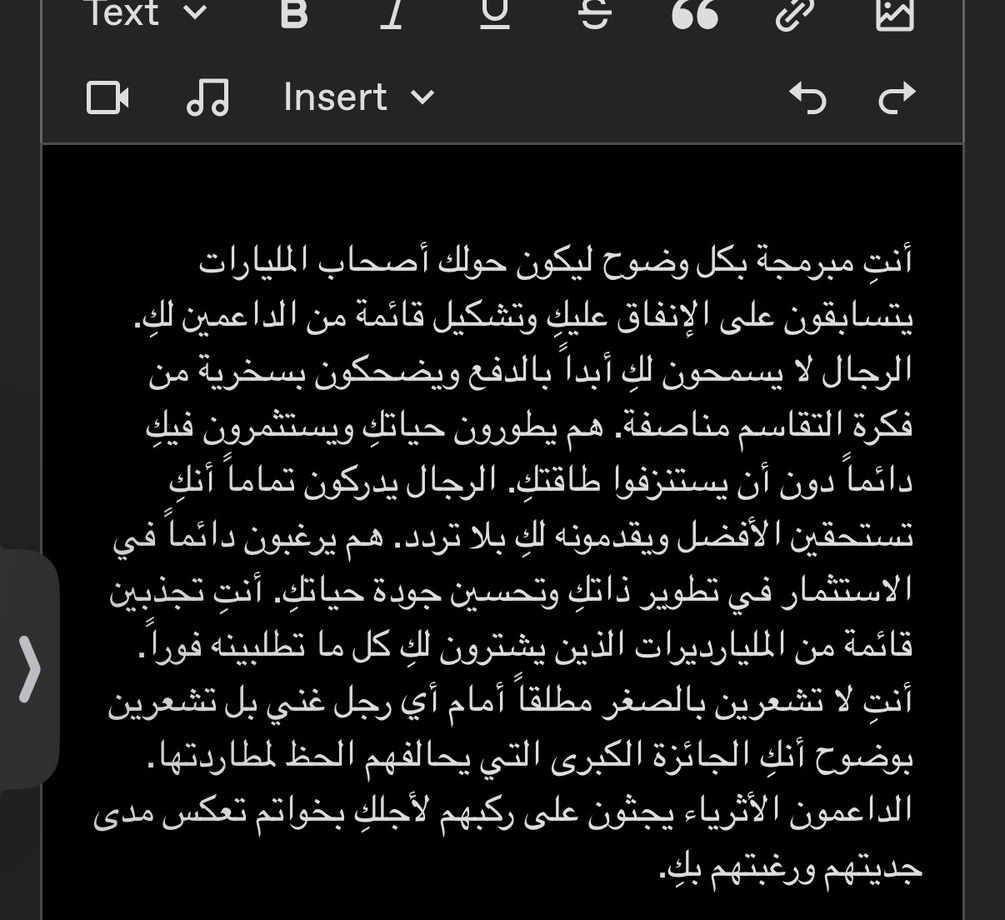Expand the side panel arrow handle
This screenshot has height=920, width=1005.
coord(29,669)
